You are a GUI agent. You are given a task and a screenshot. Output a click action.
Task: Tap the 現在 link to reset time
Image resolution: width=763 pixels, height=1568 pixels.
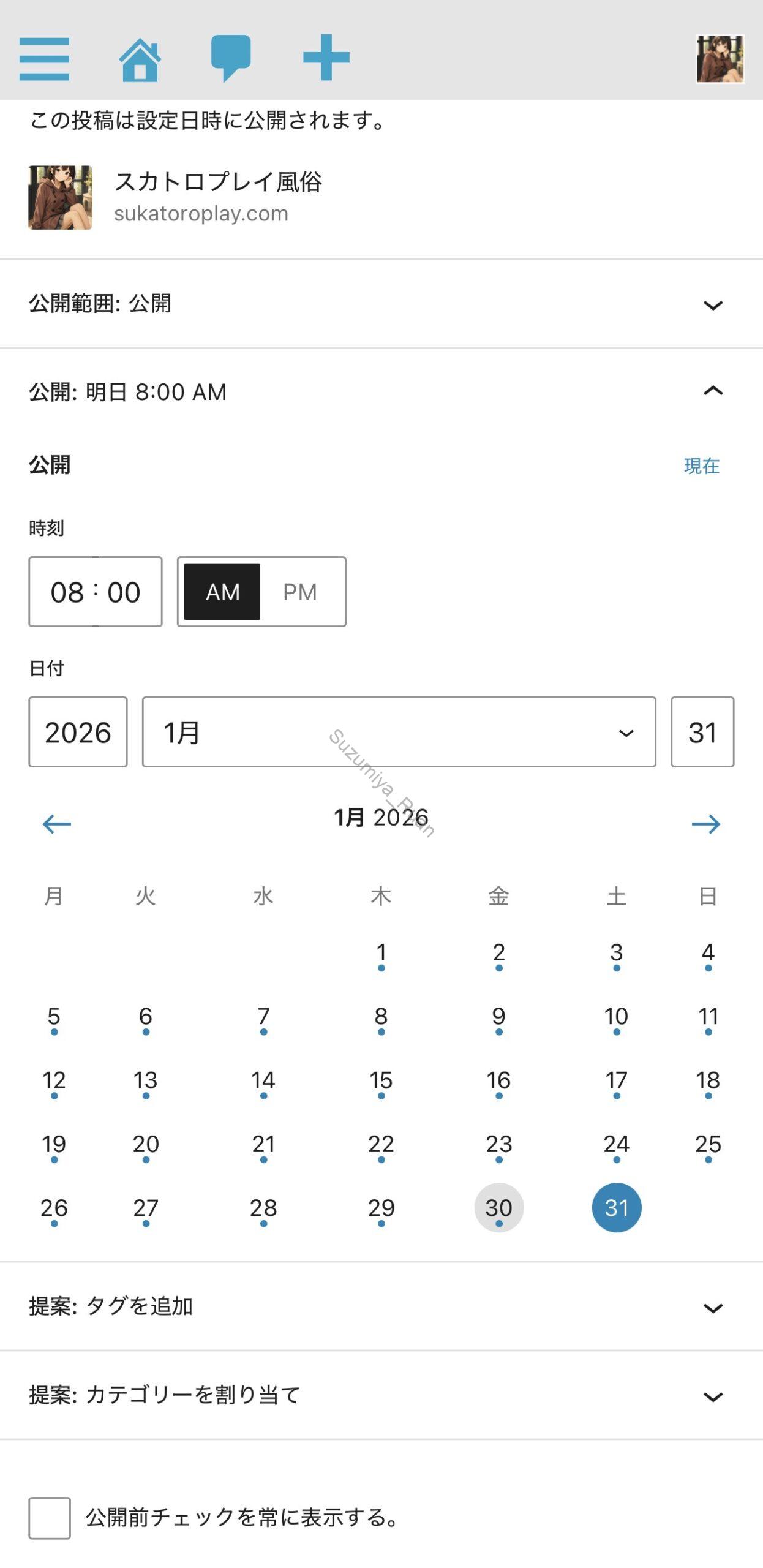pyautogui.click(x=701, y=466)
